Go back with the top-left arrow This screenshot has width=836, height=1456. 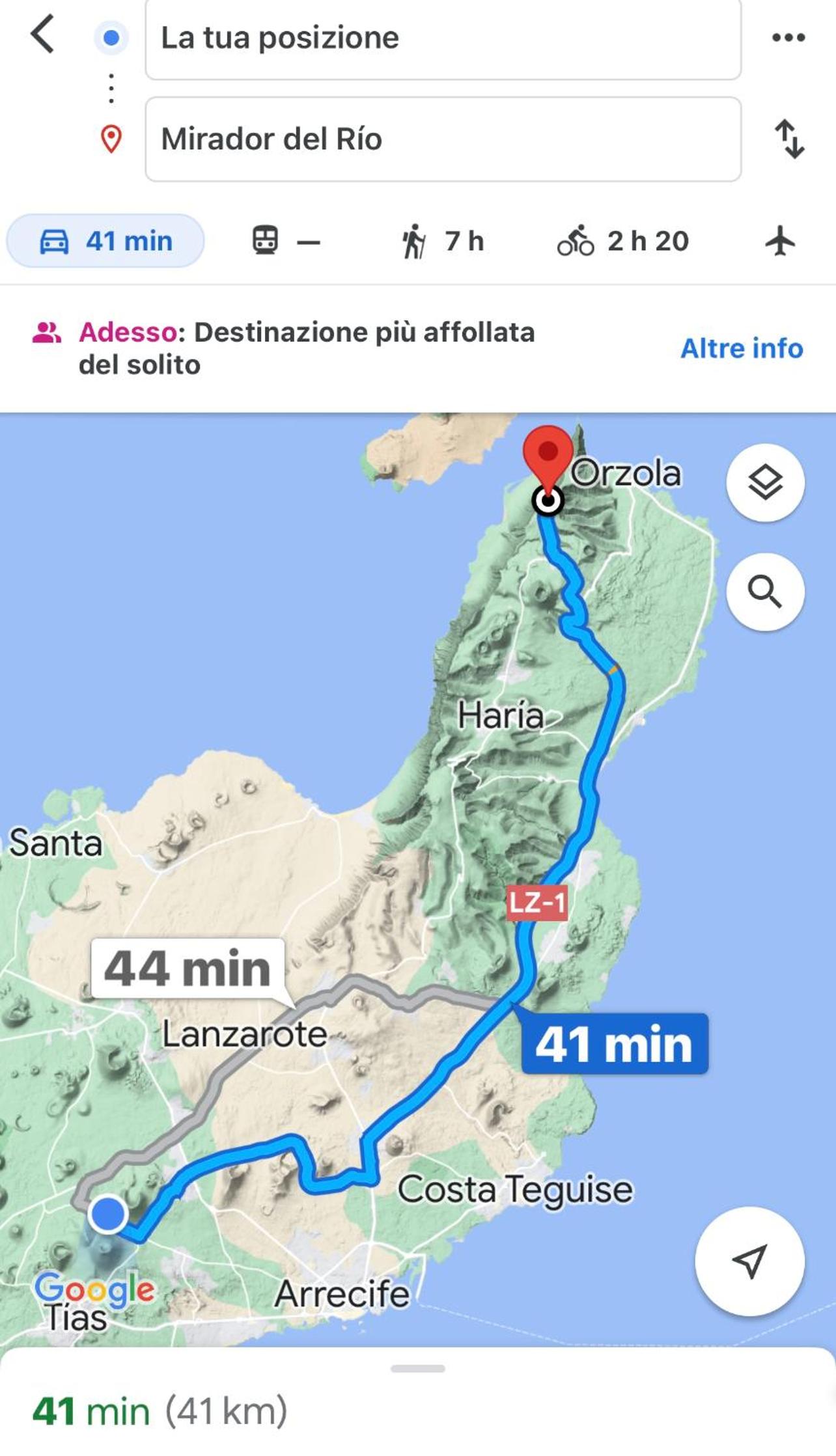[43, 34]
